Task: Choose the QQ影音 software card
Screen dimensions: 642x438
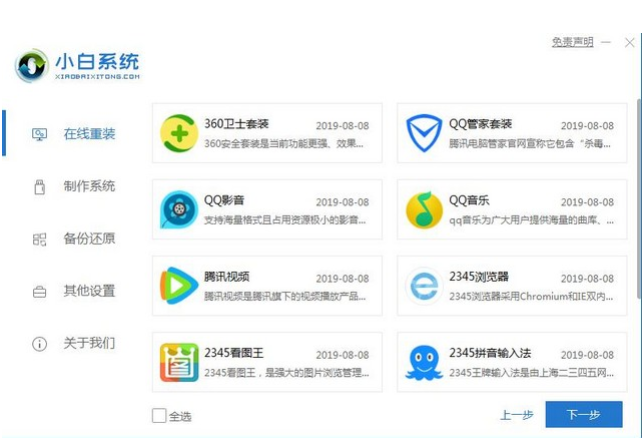Action: tap(268, 210)
